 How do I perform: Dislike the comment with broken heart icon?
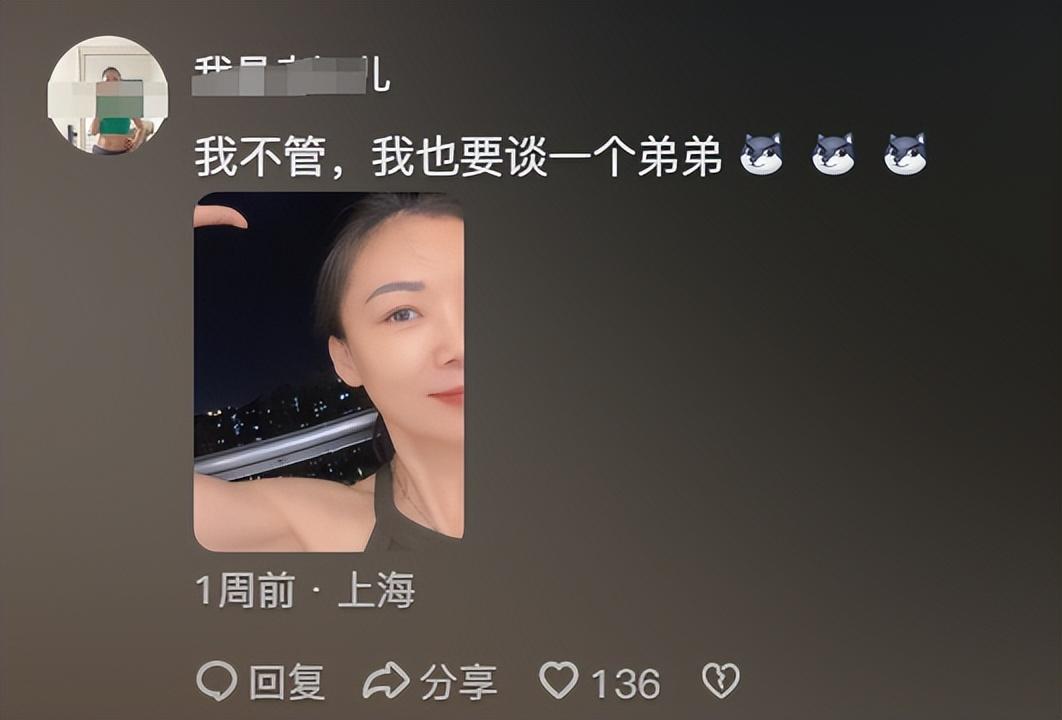point(720,681)
